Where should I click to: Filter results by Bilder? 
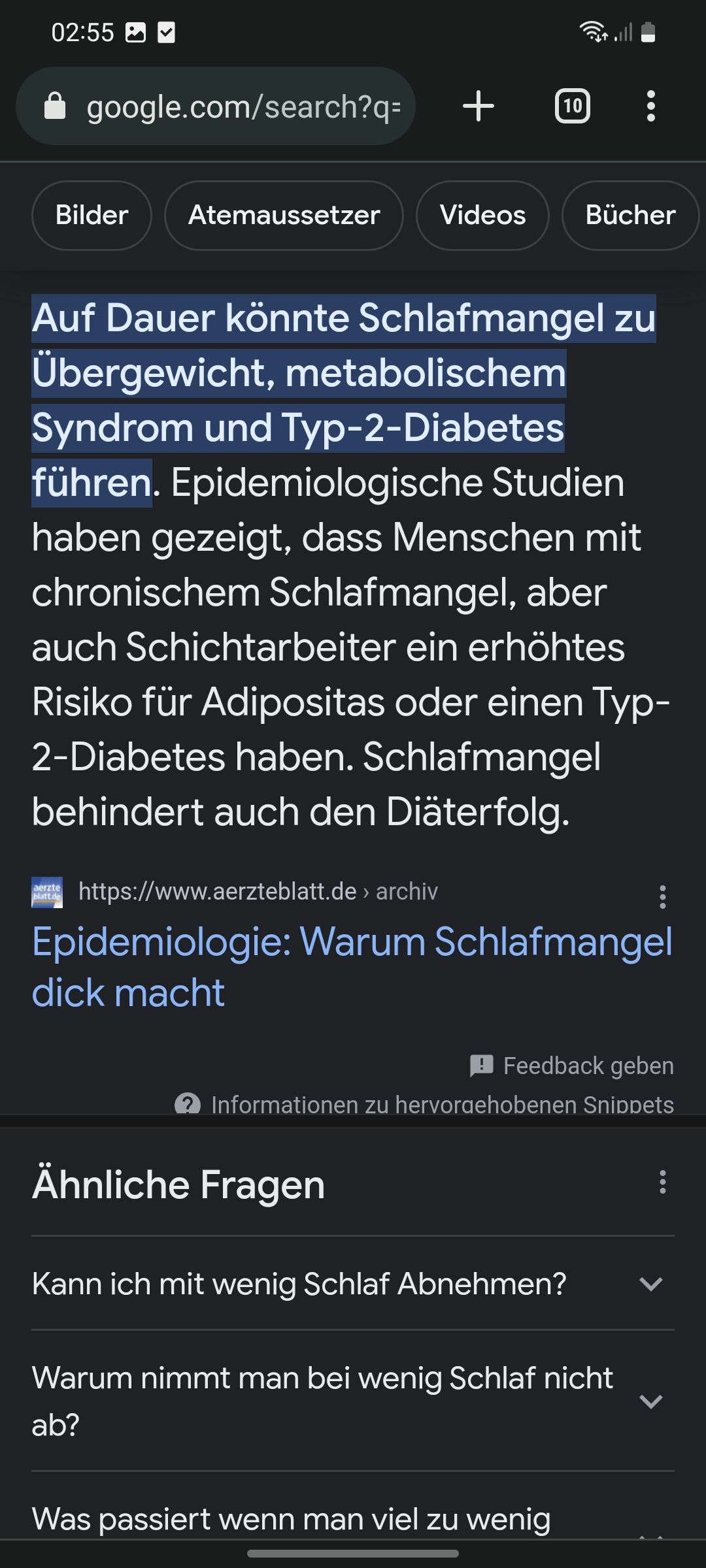92,215
